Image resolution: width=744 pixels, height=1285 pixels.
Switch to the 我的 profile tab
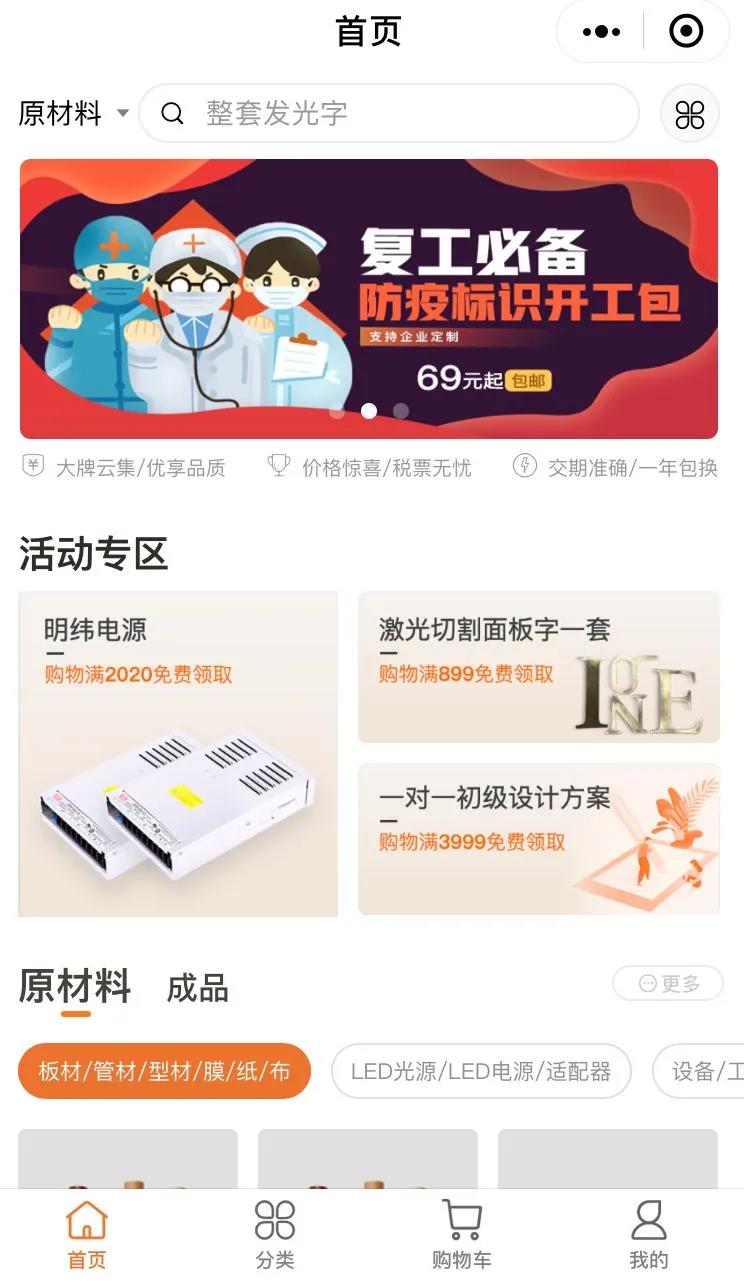(648, 1236)
